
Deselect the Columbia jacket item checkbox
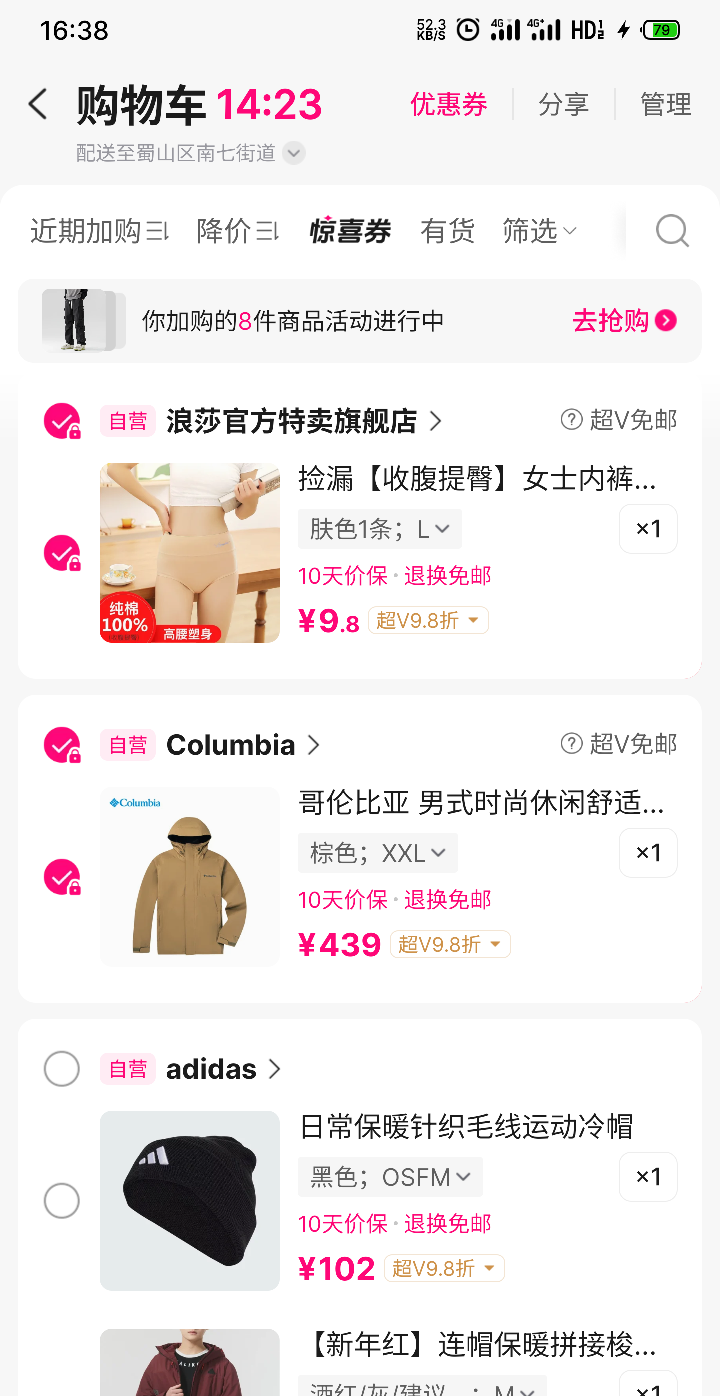tap(62, 877)
